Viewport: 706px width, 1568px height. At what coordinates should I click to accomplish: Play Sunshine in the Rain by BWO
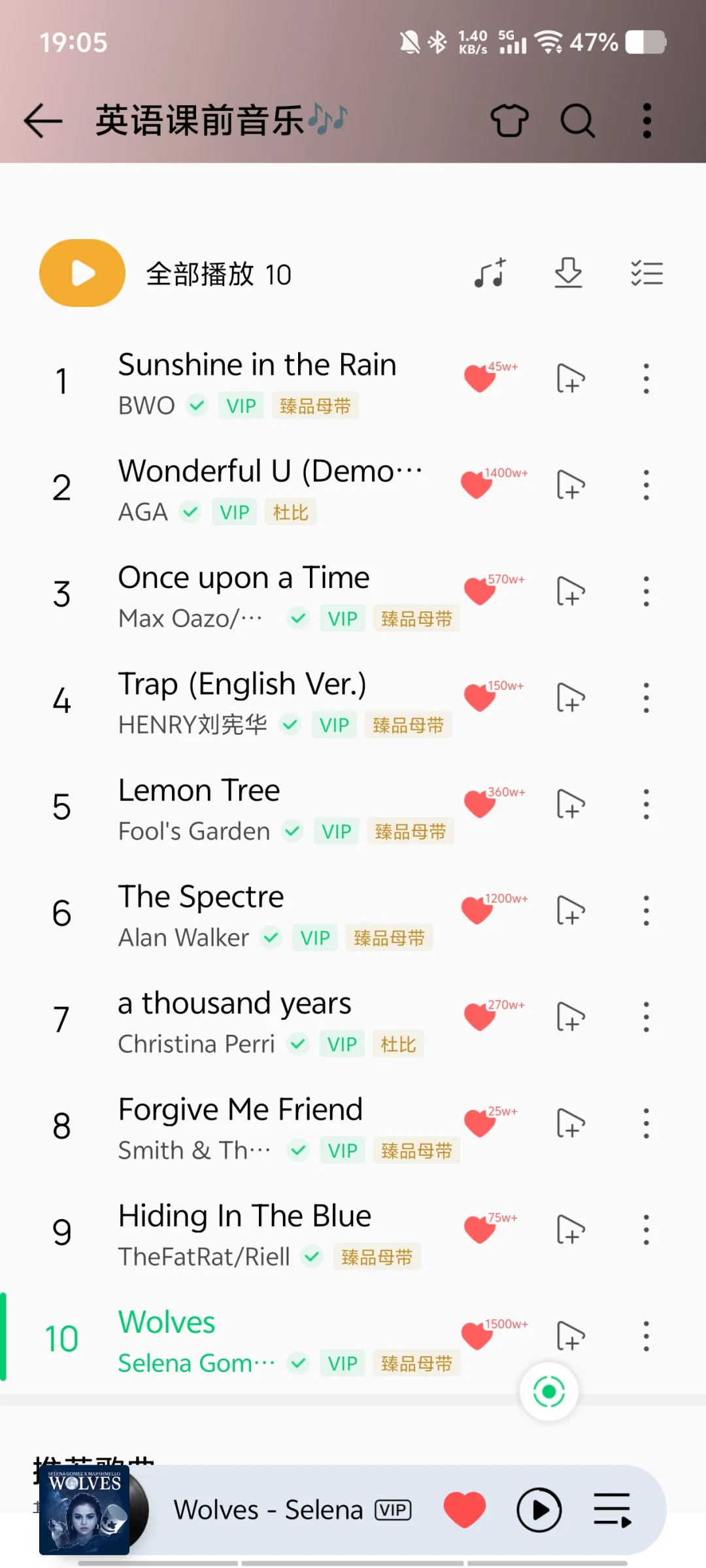pos(257,365)
